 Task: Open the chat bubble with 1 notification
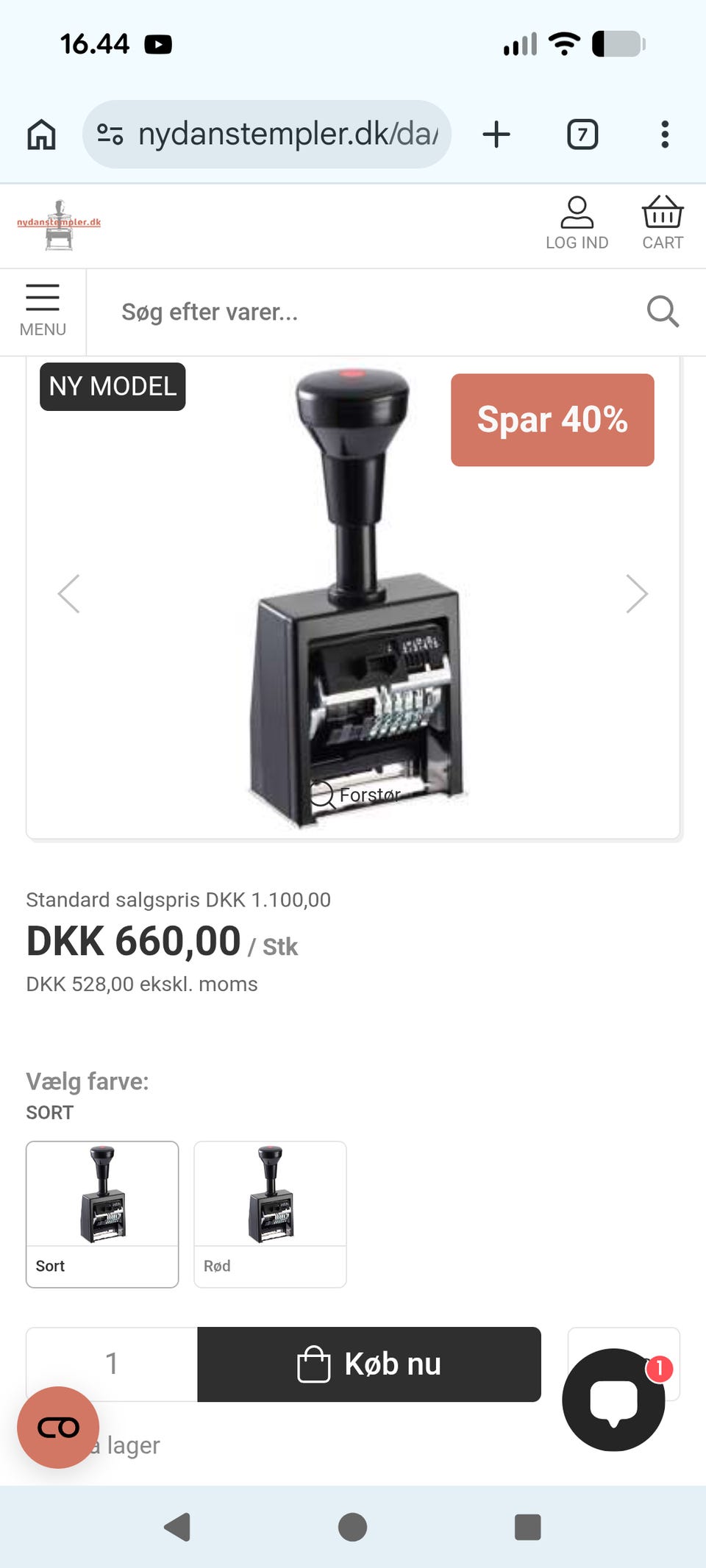[615, 1400]
